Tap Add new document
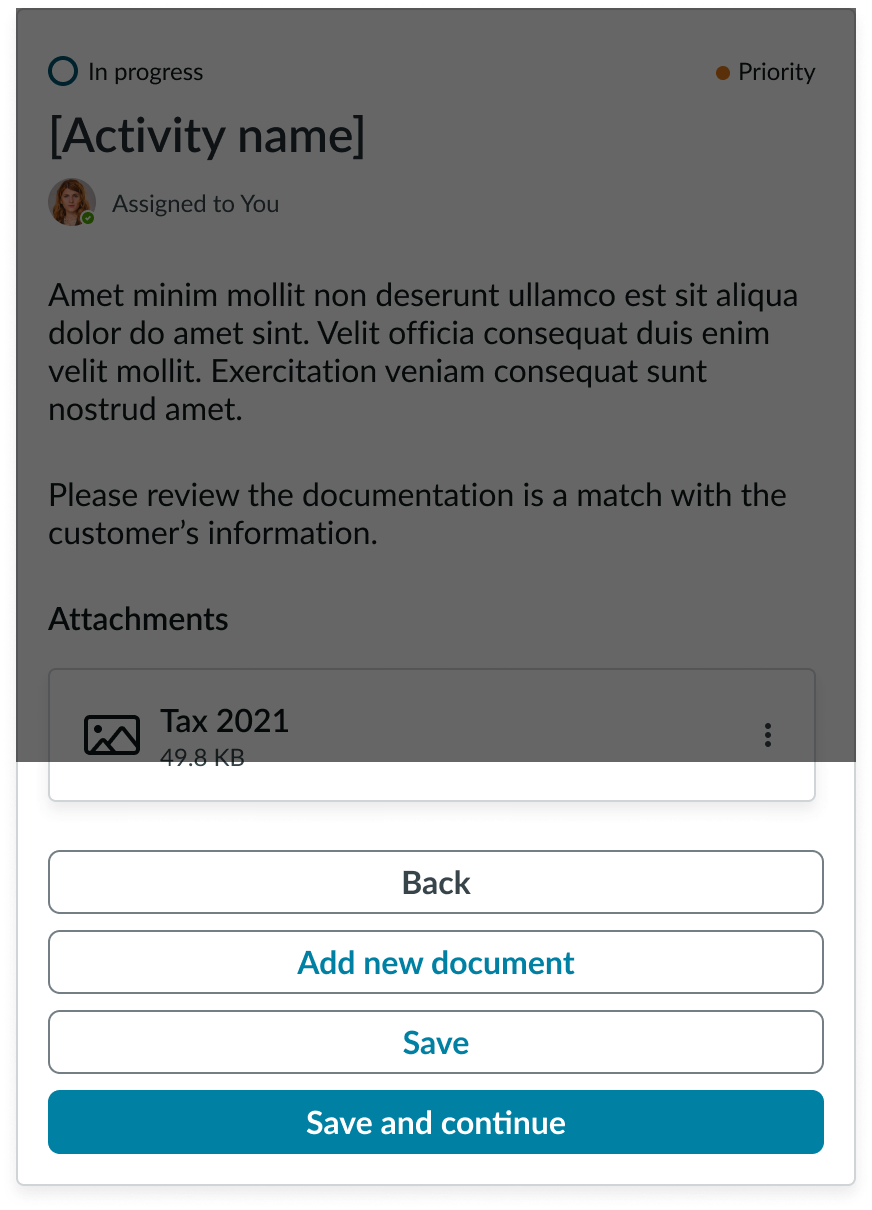The image size is (872, 1210). pyautogui.click(x=435, y=962)
